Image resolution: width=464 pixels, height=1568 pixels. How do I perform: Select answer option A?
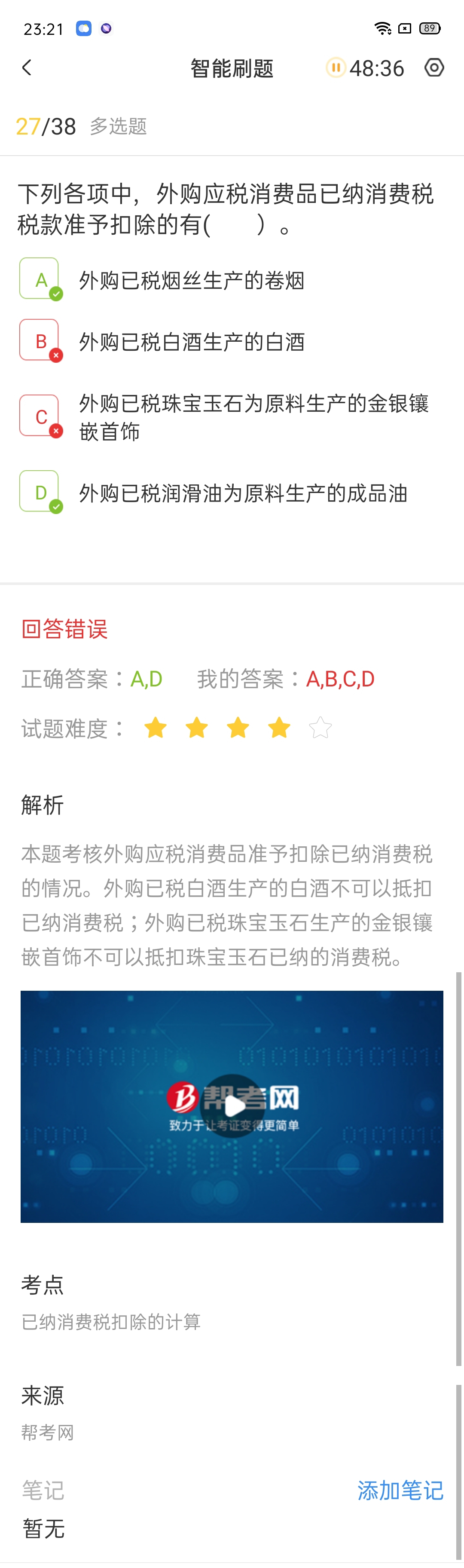[x=40, y=279]
